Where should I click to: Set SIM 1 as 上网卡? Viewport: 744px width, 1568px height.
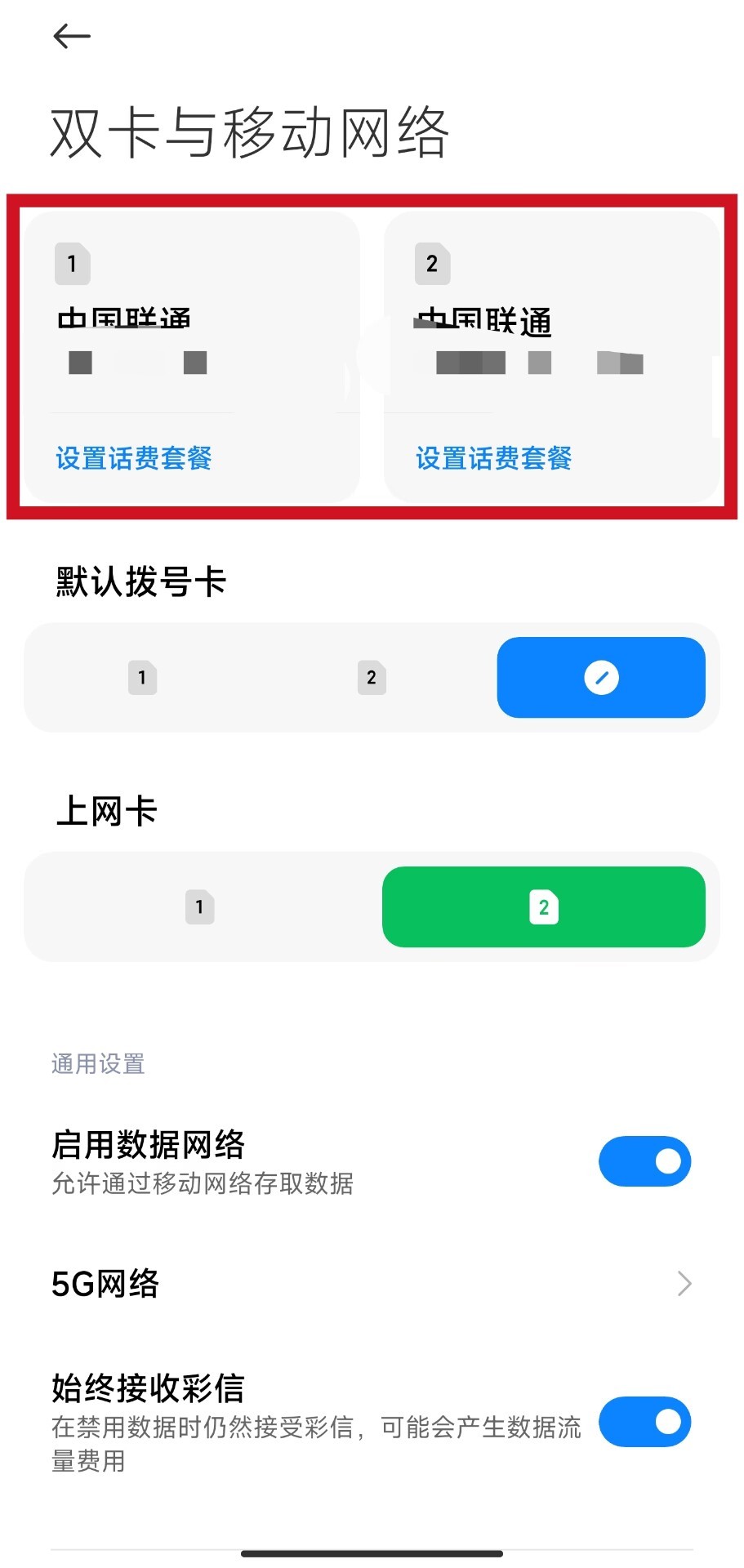pos(199,907)
